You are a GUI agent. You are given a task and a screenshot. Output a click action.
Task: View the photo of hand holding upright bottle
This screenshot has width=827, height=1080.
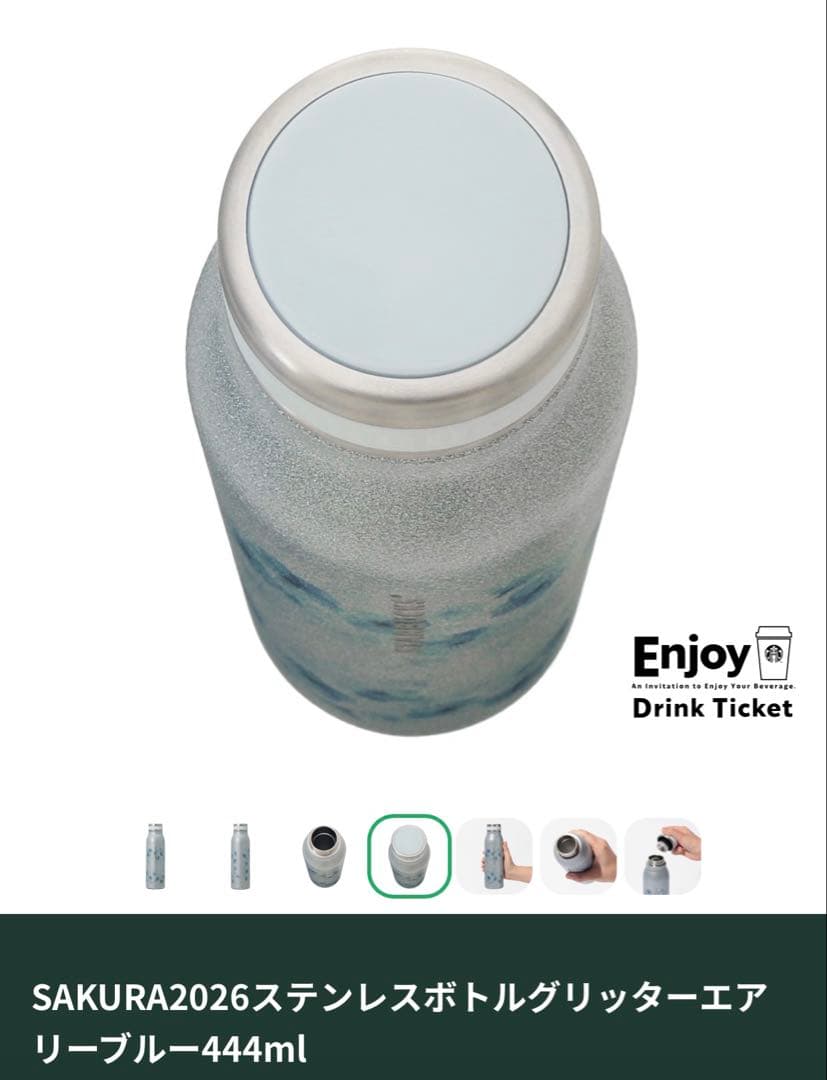coord(494,856)
